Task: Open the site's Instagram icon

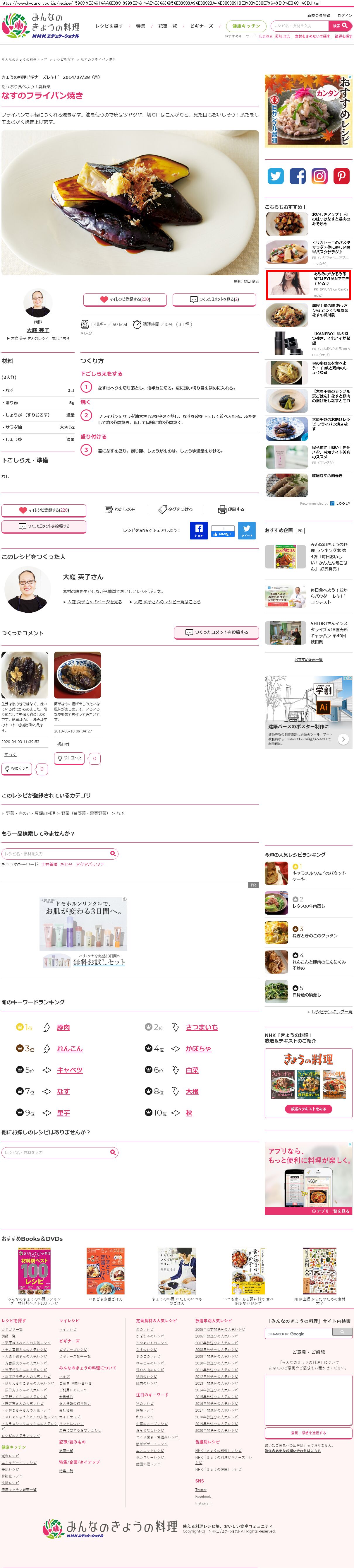Action: point(319,176)
